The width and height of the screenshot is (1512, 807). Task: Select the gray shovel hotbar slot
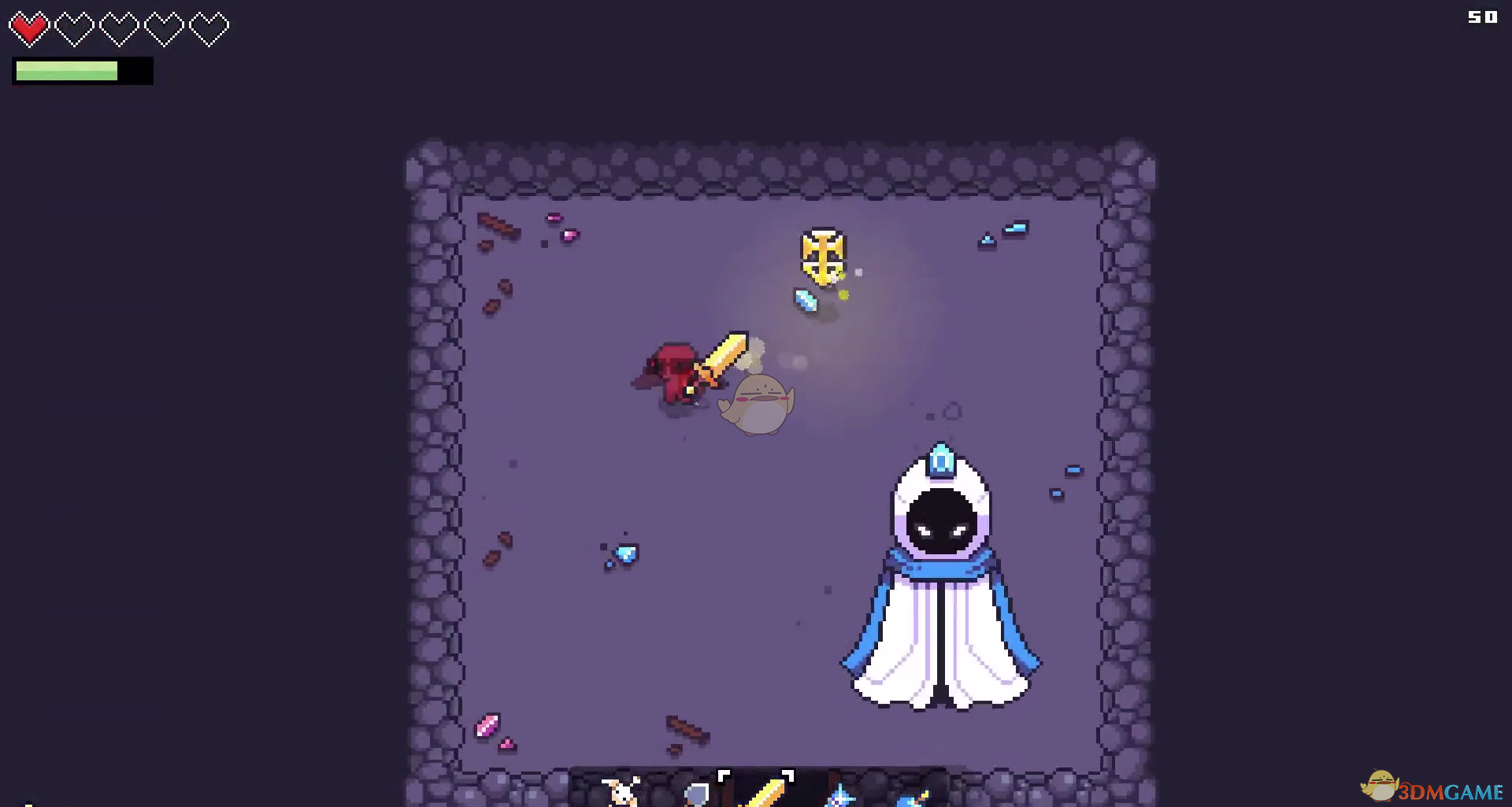[x=696, y=794]
